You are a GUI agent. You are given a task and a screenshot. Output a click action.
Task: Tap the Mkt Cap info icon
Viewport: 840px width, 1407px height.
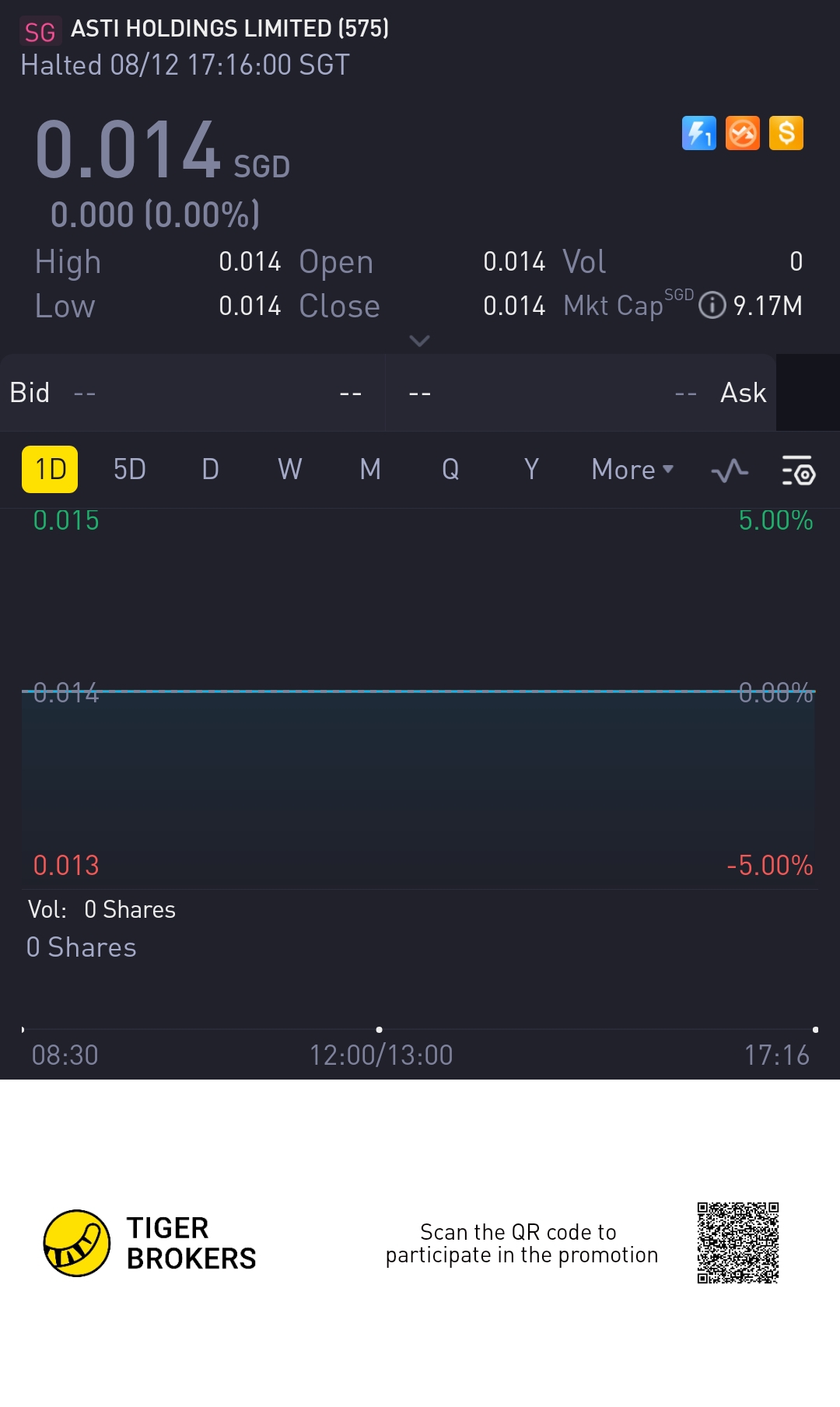click(x=712, y=306)
